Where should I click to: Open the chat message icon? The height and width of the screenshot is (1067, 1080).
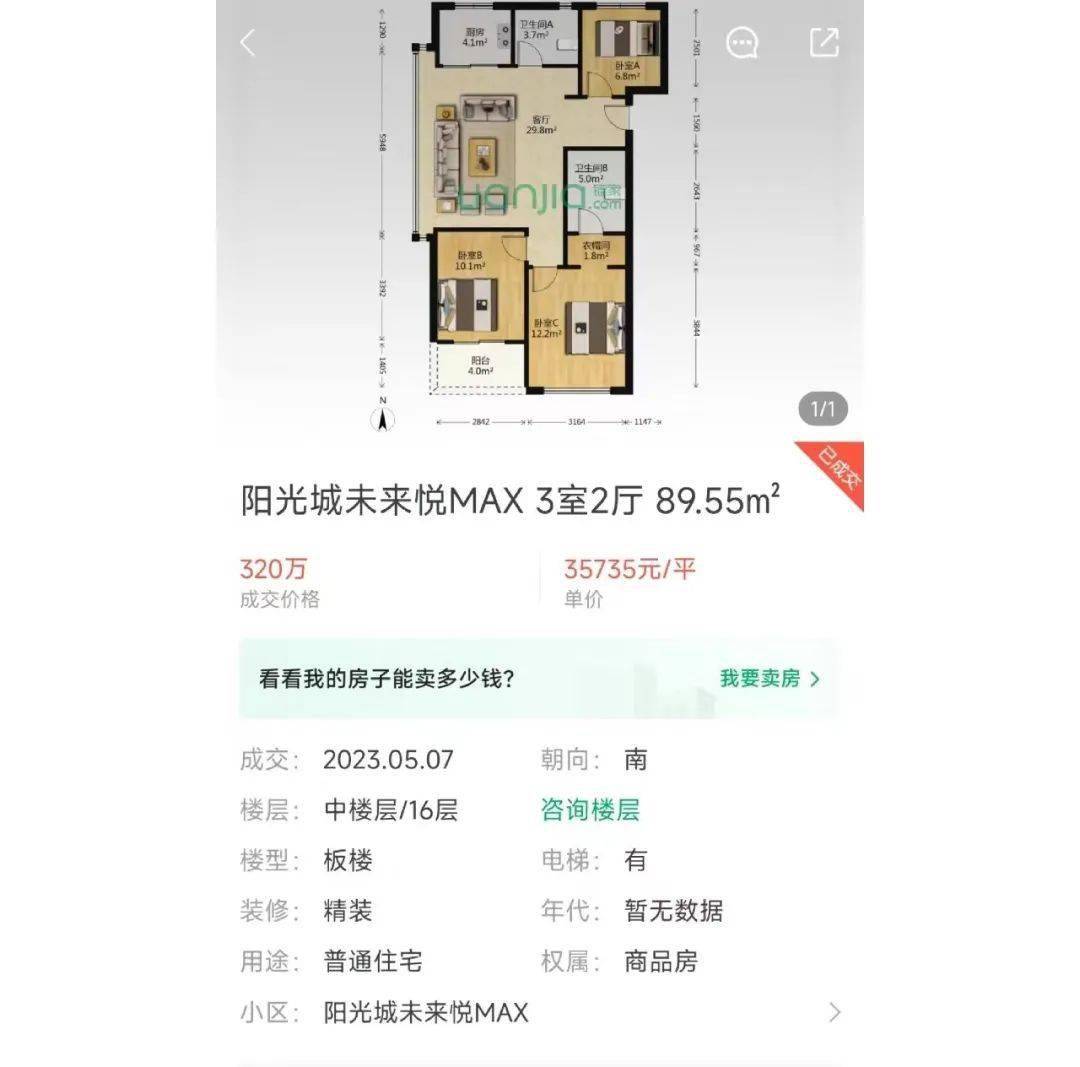pyautogui.click(x=742, y=43)
